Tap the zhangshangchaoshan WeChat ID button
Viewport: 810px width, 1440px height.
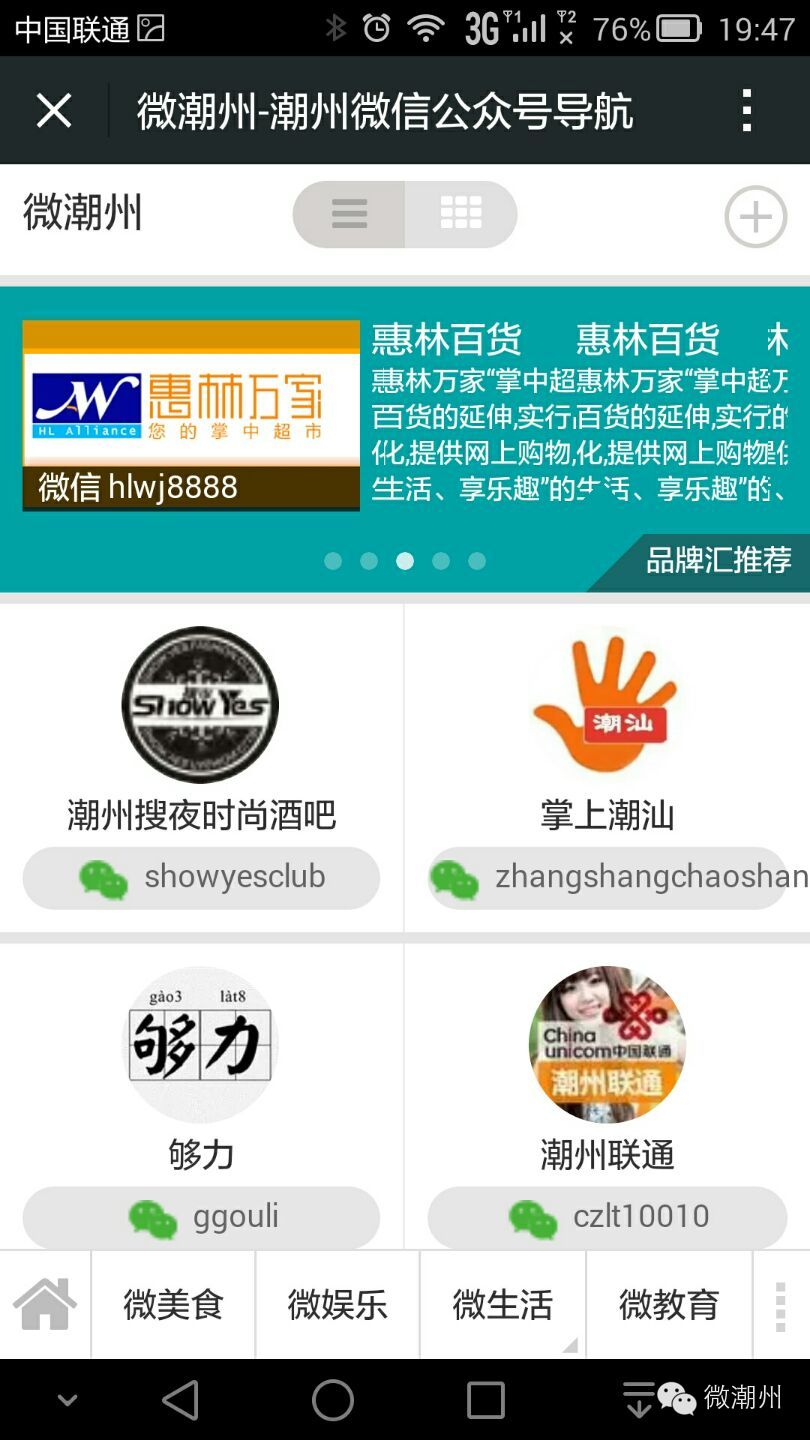607,878
